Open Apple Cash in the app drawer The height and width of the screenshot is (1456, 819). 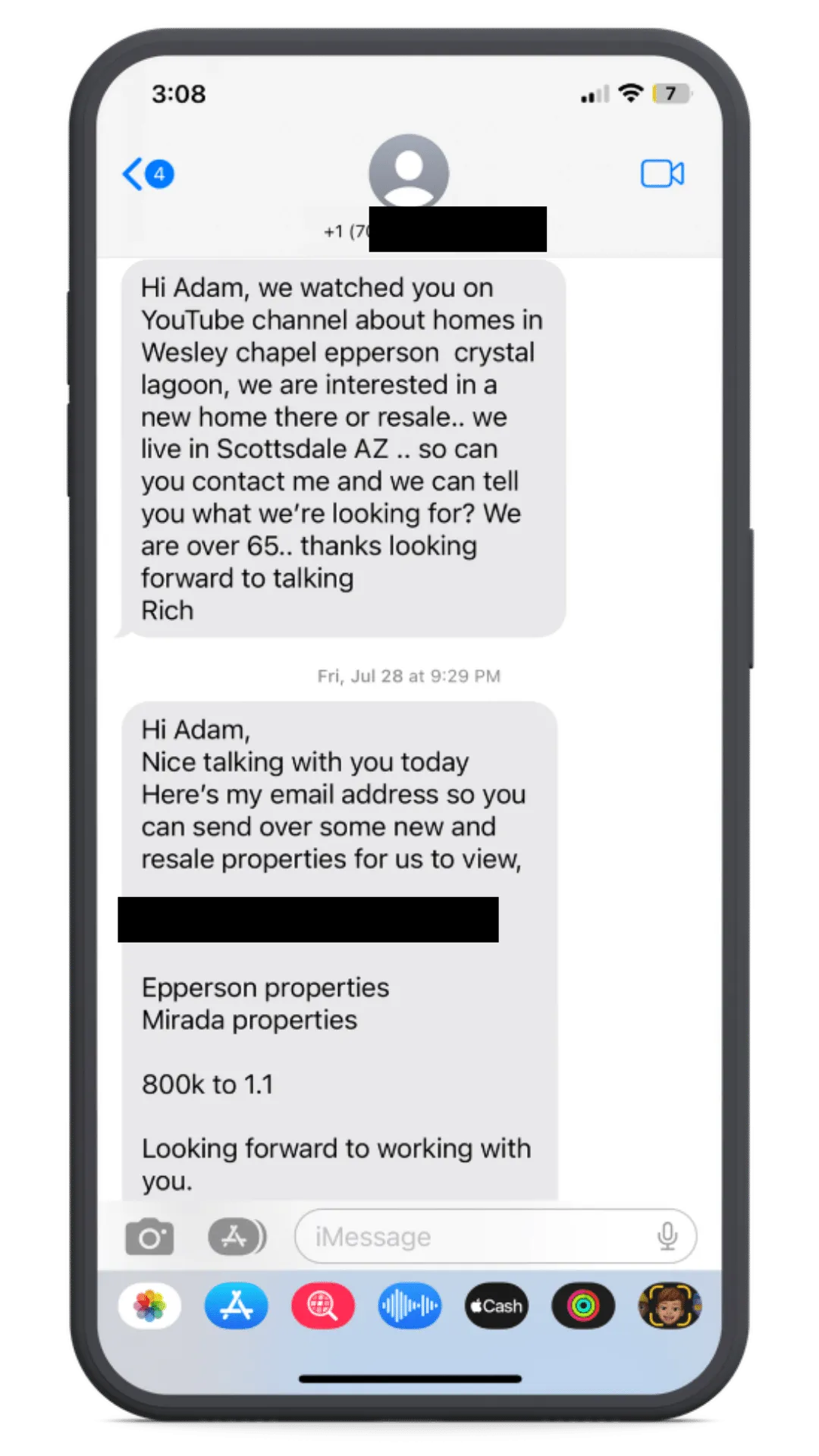[497, 1306]
